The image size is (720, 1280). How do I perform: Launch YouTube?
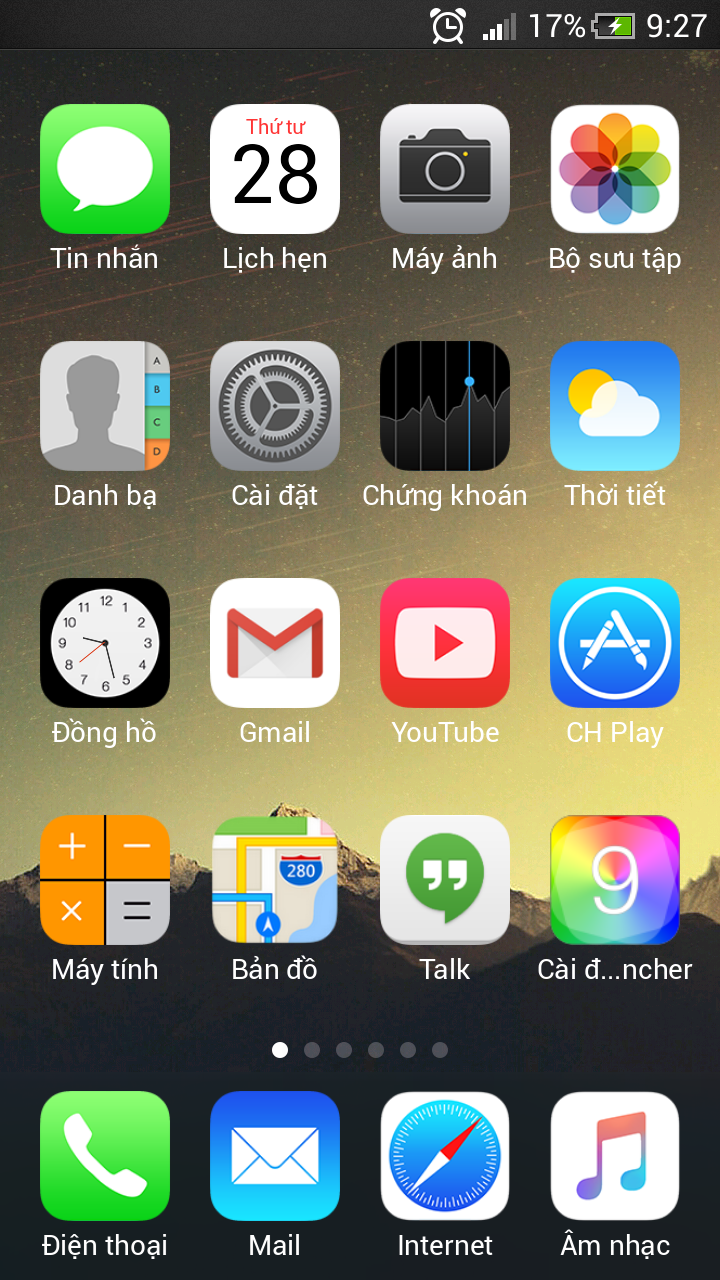coord(445,643)
